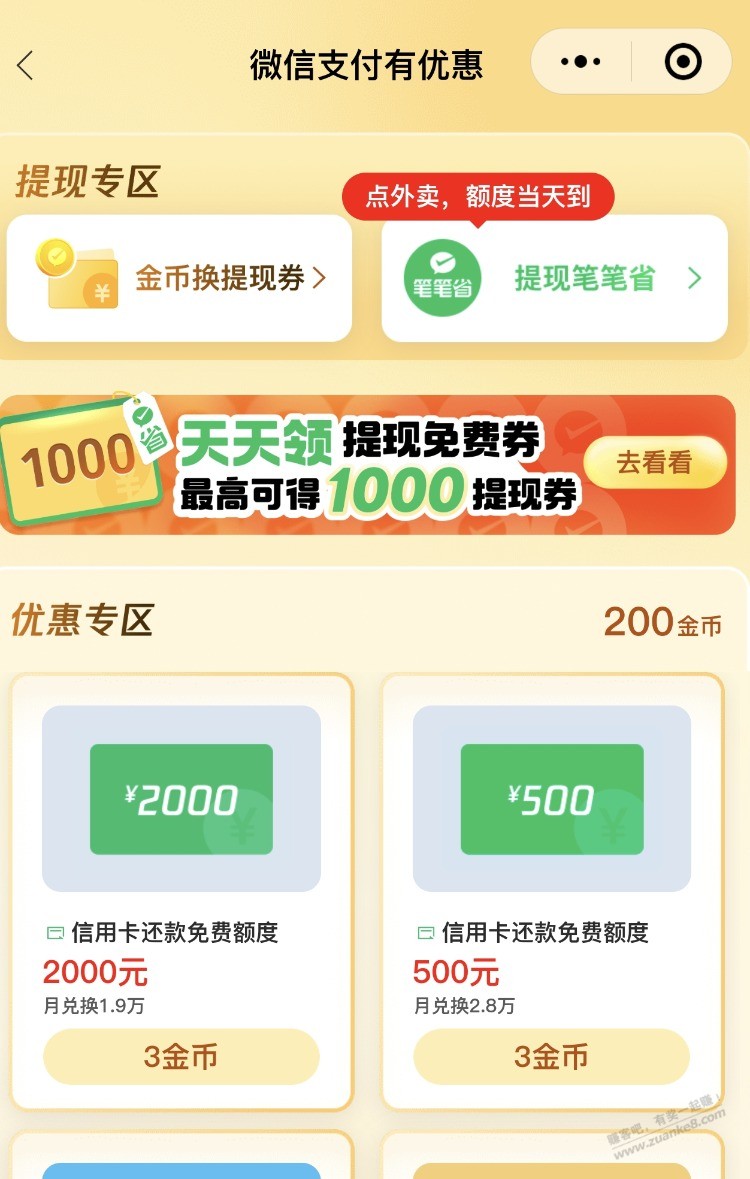This screenshot has width=750, height=1179.
Task: Open the ¥500 信用卡还款免费额度 card
Action: pyautogui.click(x=551, y=799)
